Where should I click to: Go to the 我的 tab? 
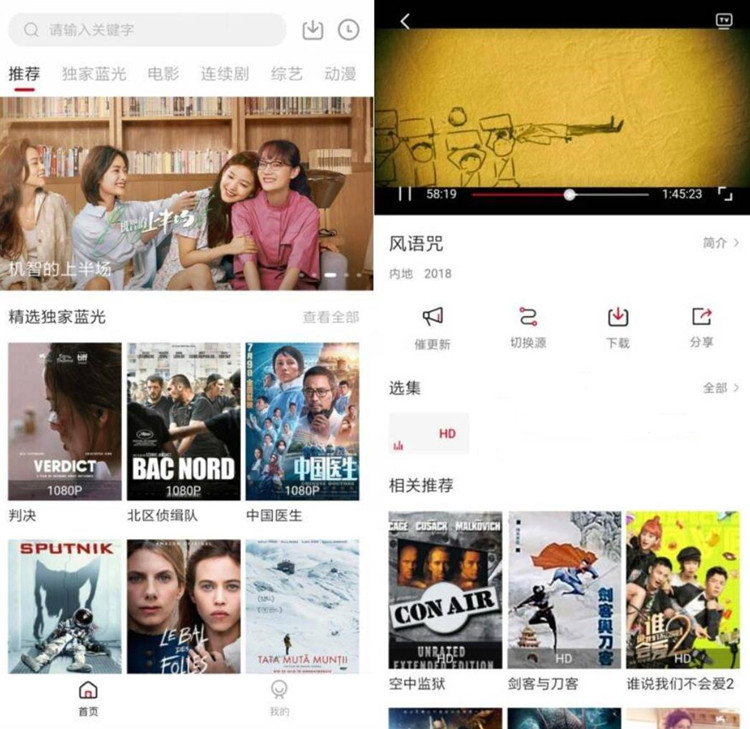click(x=279, y=698)
